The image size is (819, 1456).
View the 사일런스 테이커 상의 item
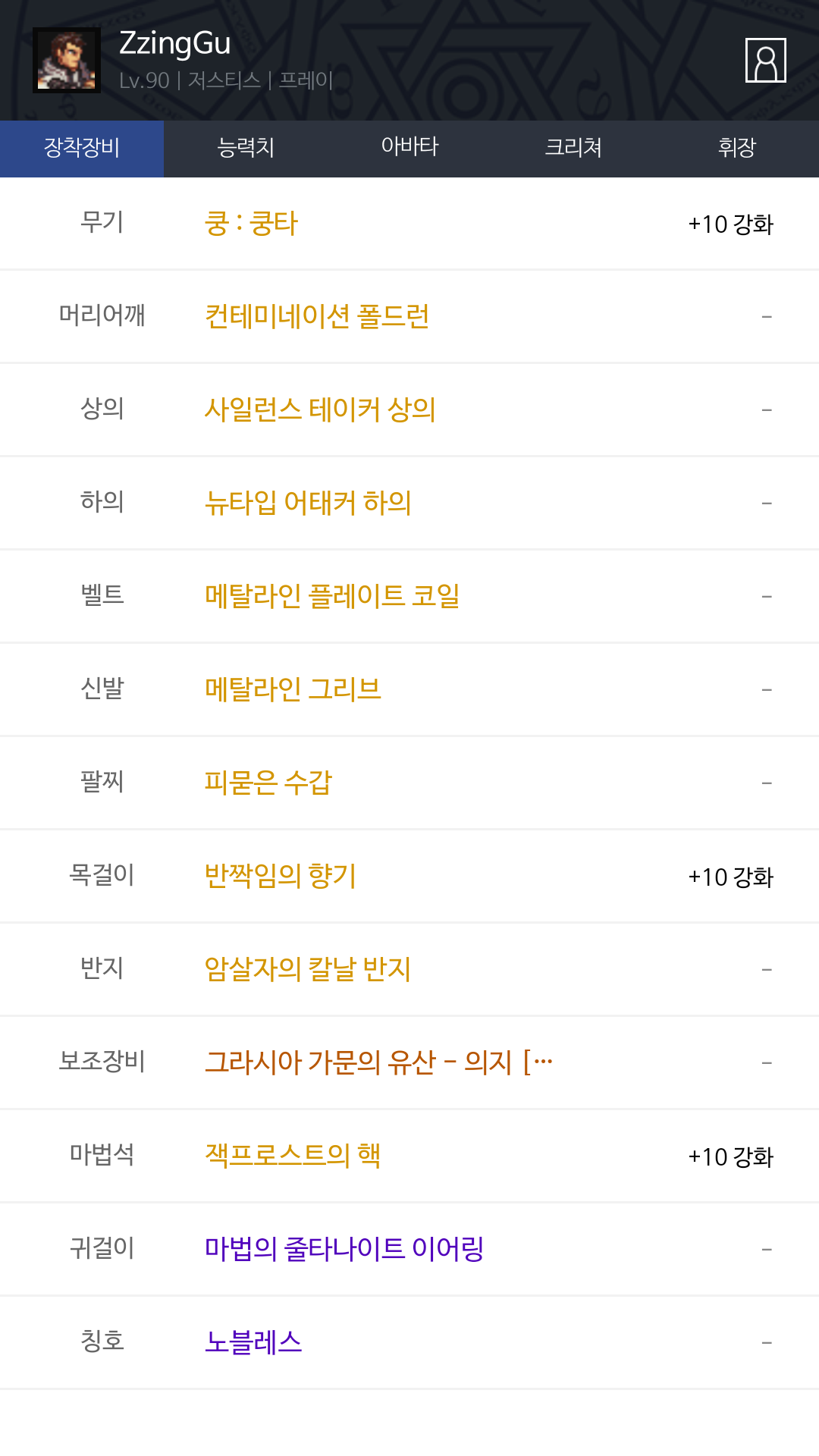tap(320, 409)
